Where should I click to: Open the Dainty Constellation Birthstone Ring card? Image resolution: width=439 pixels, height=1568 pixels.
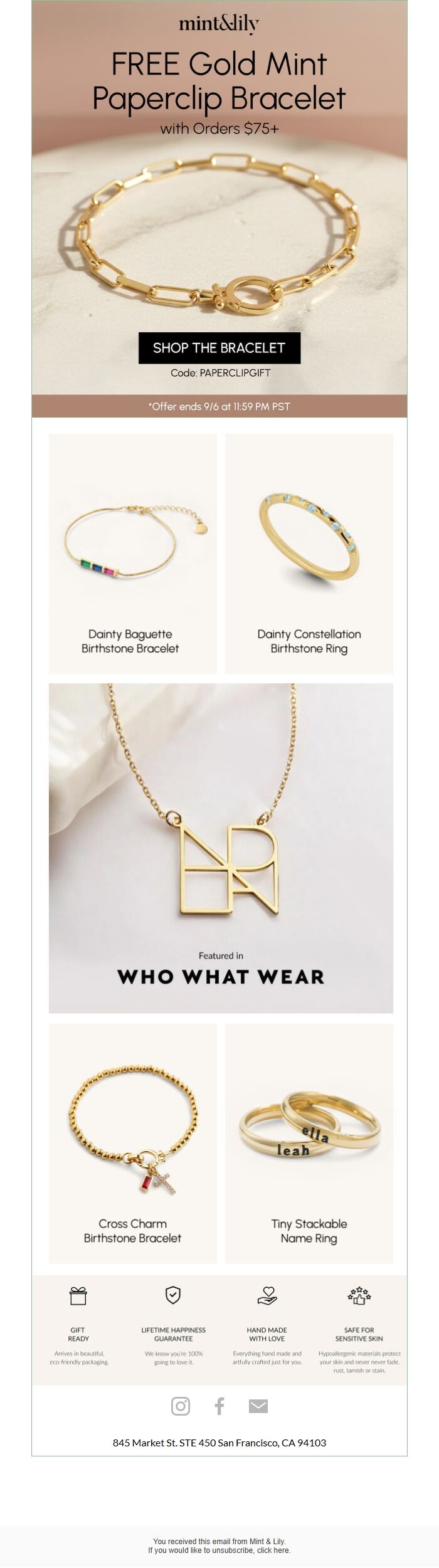[x=309, y=554]
